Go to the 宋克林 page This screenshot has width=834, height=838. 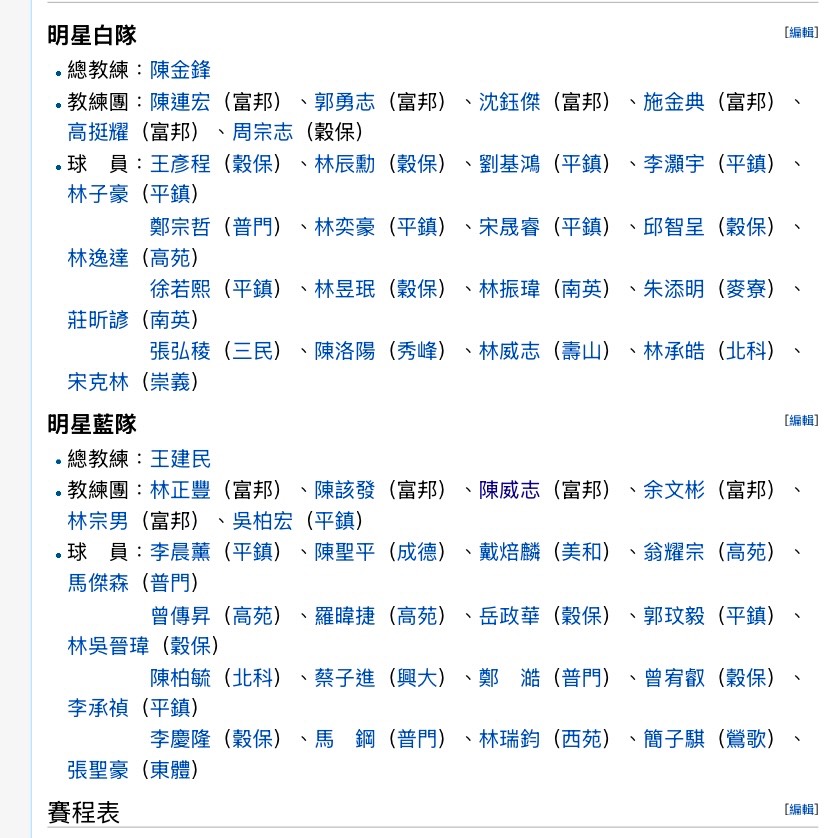point(98,382)
